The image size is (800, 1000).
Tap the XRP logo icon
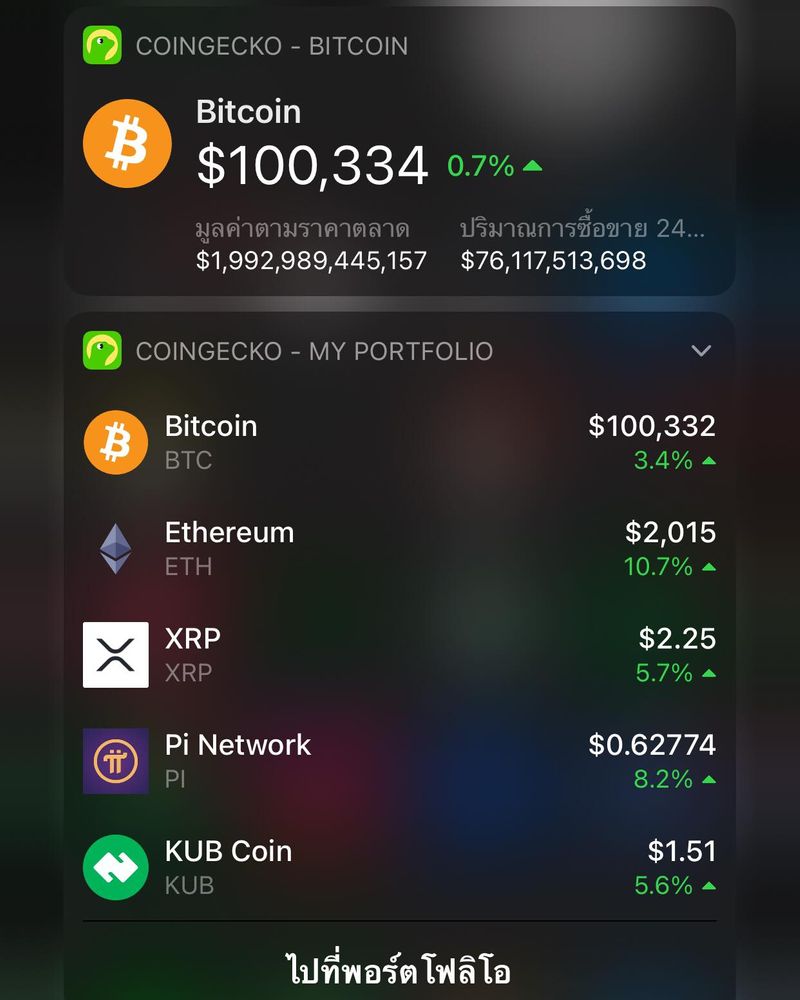pos(115,654)
